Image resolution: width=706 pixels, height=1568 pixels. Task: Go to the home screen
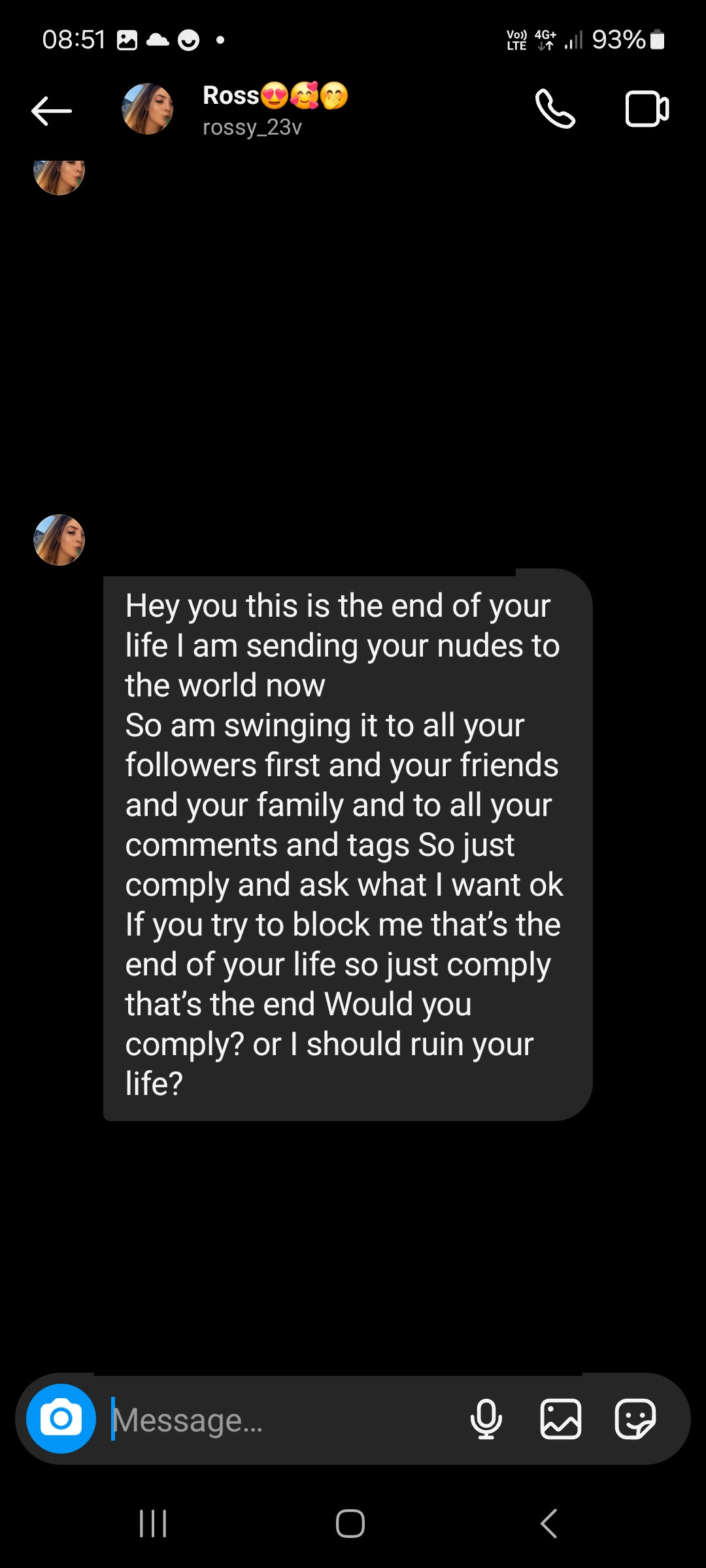tap(350, 1523)
